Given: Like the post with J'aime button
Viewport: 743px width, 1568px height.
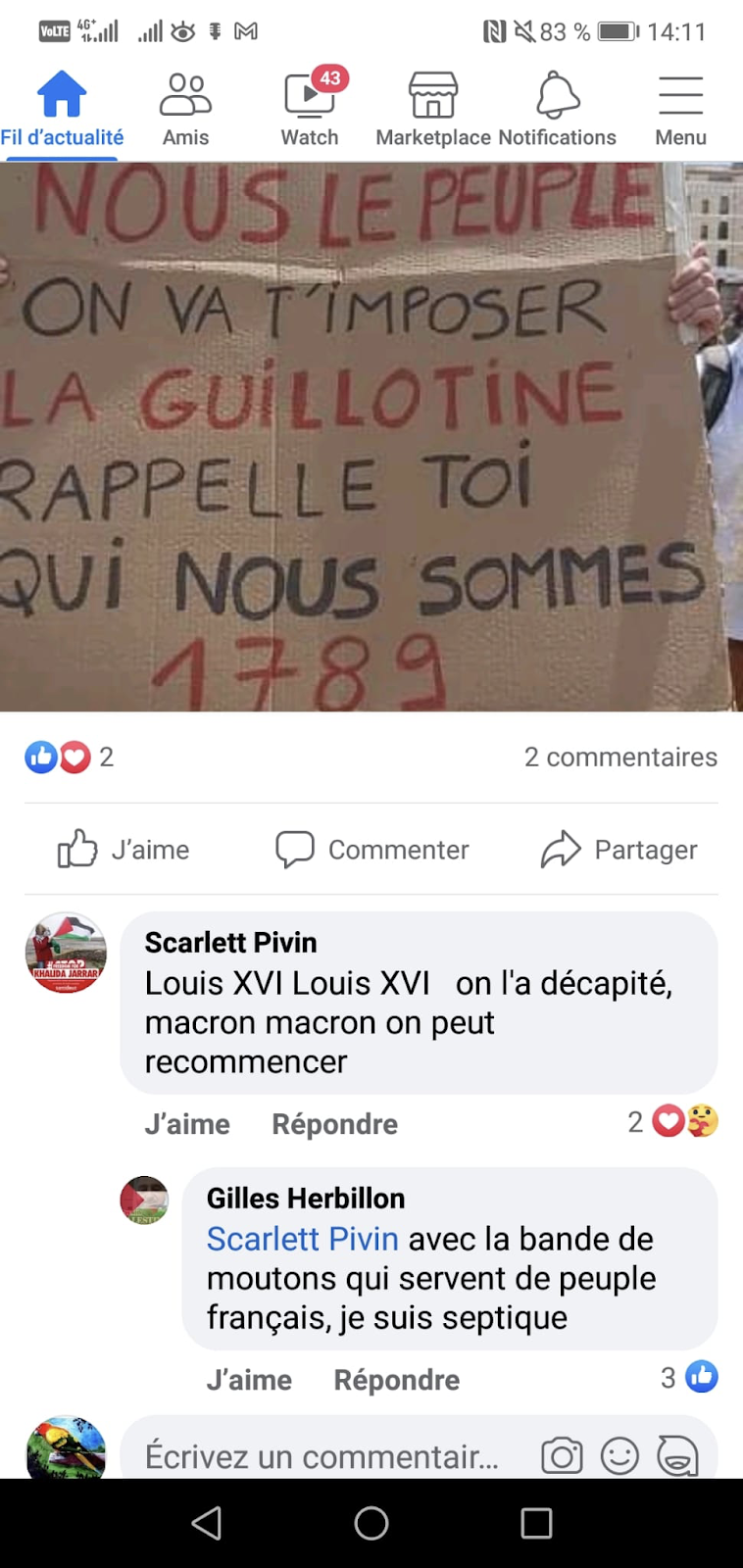Looking at the screenshot, I should pyautogui.click(x=124, y=850).
